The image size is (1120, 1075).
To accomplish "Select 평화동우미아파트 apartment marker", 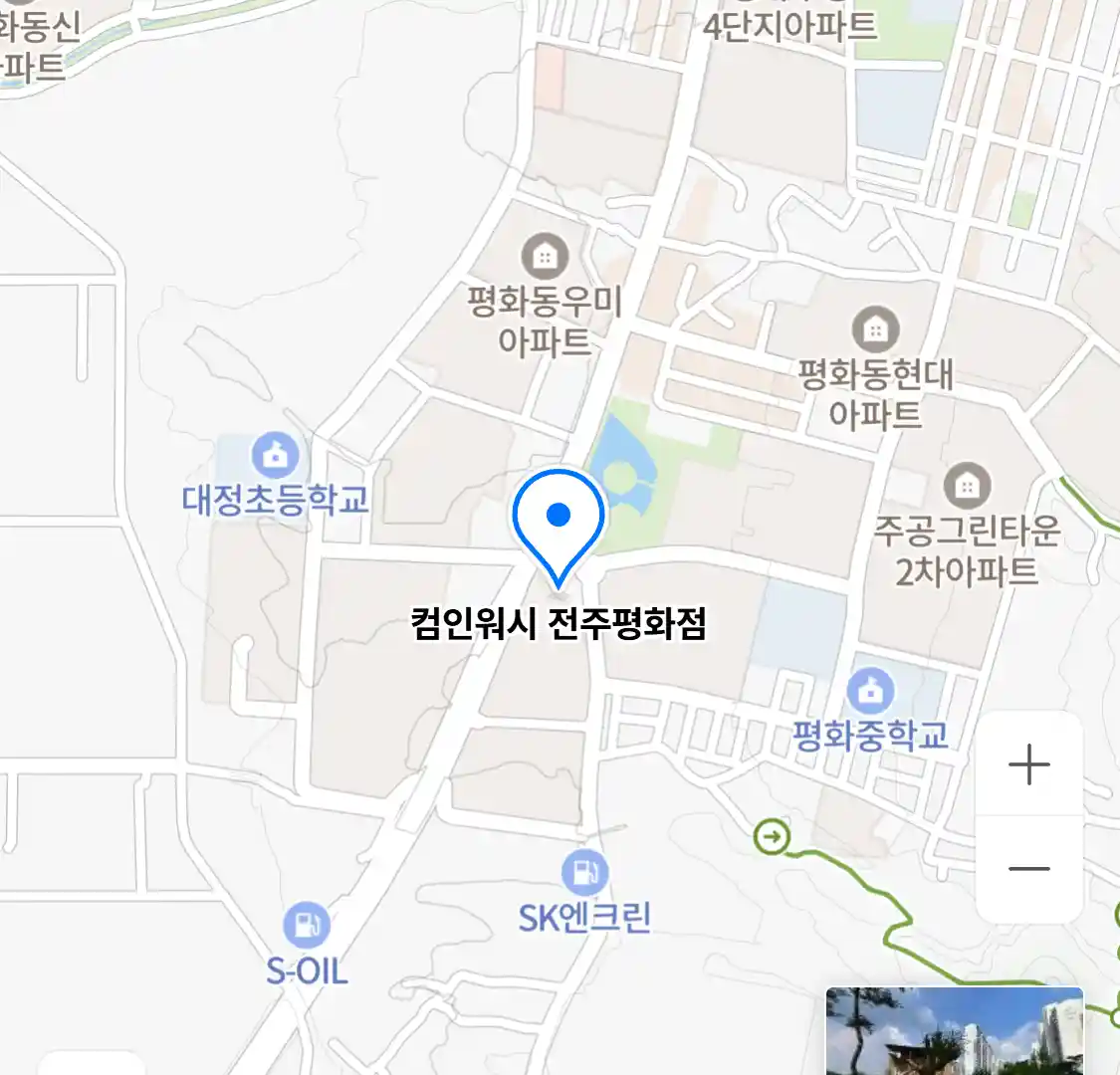I will tap(545, 258).
